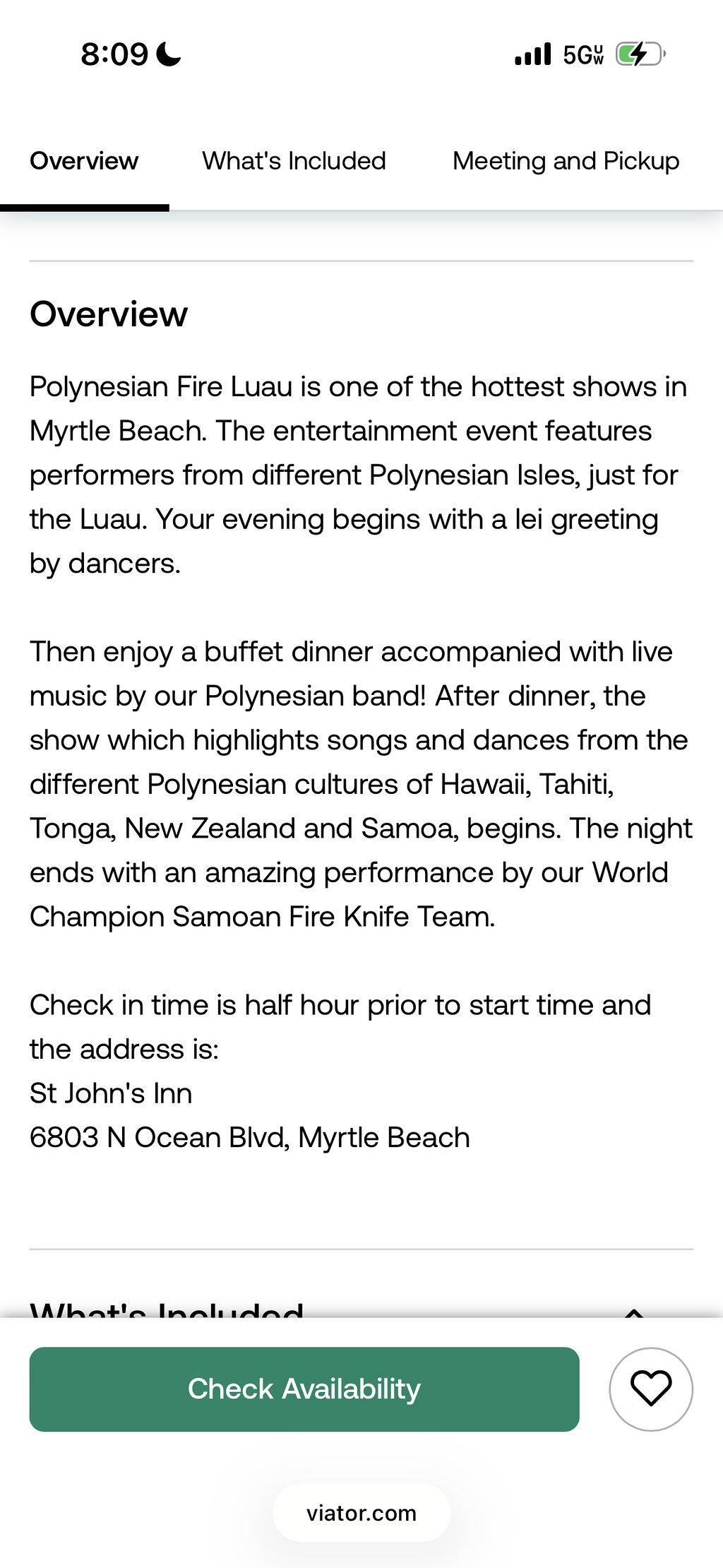This screenshot has height=1568, width=723.
Task: Collapse the What's Included section chevron
Action: 634,1312
